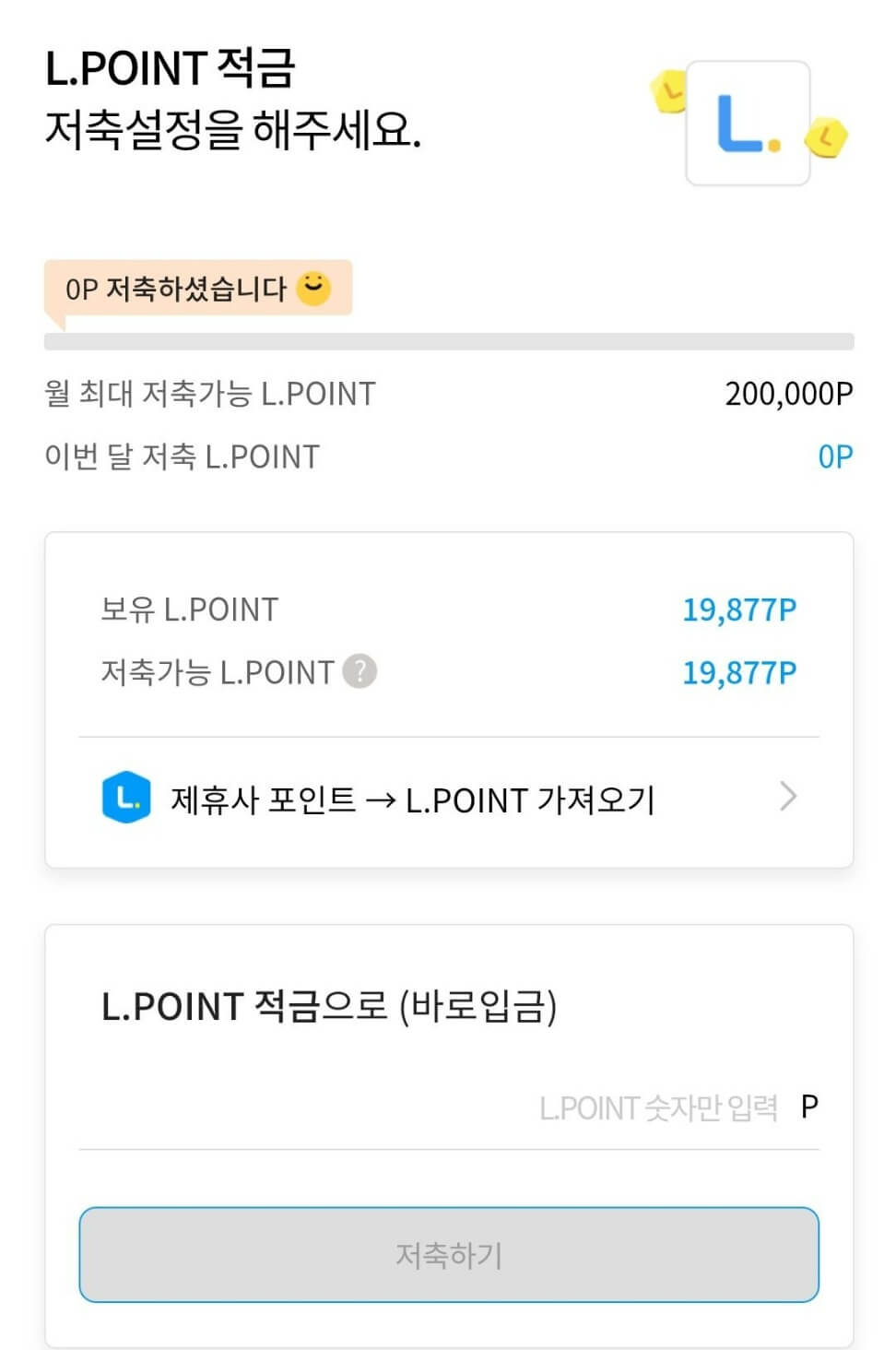Screen dimensions: 896x1350
Task: Click the right arrow on the points card
Action: [x=788, y=797]
